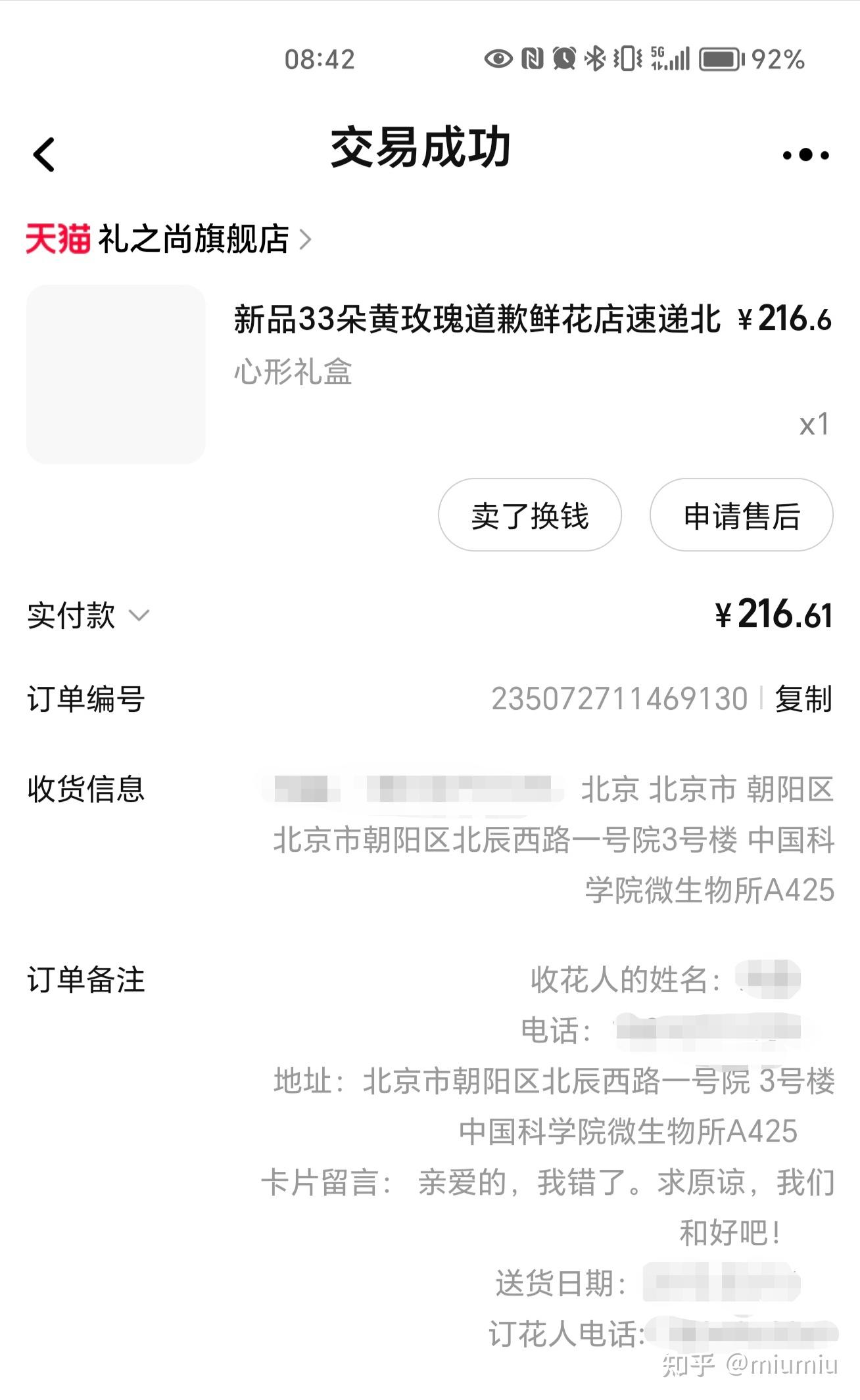Copy the order number with 复制
The width and height of the screenshot is (860, 1400).
click(803, 699)
